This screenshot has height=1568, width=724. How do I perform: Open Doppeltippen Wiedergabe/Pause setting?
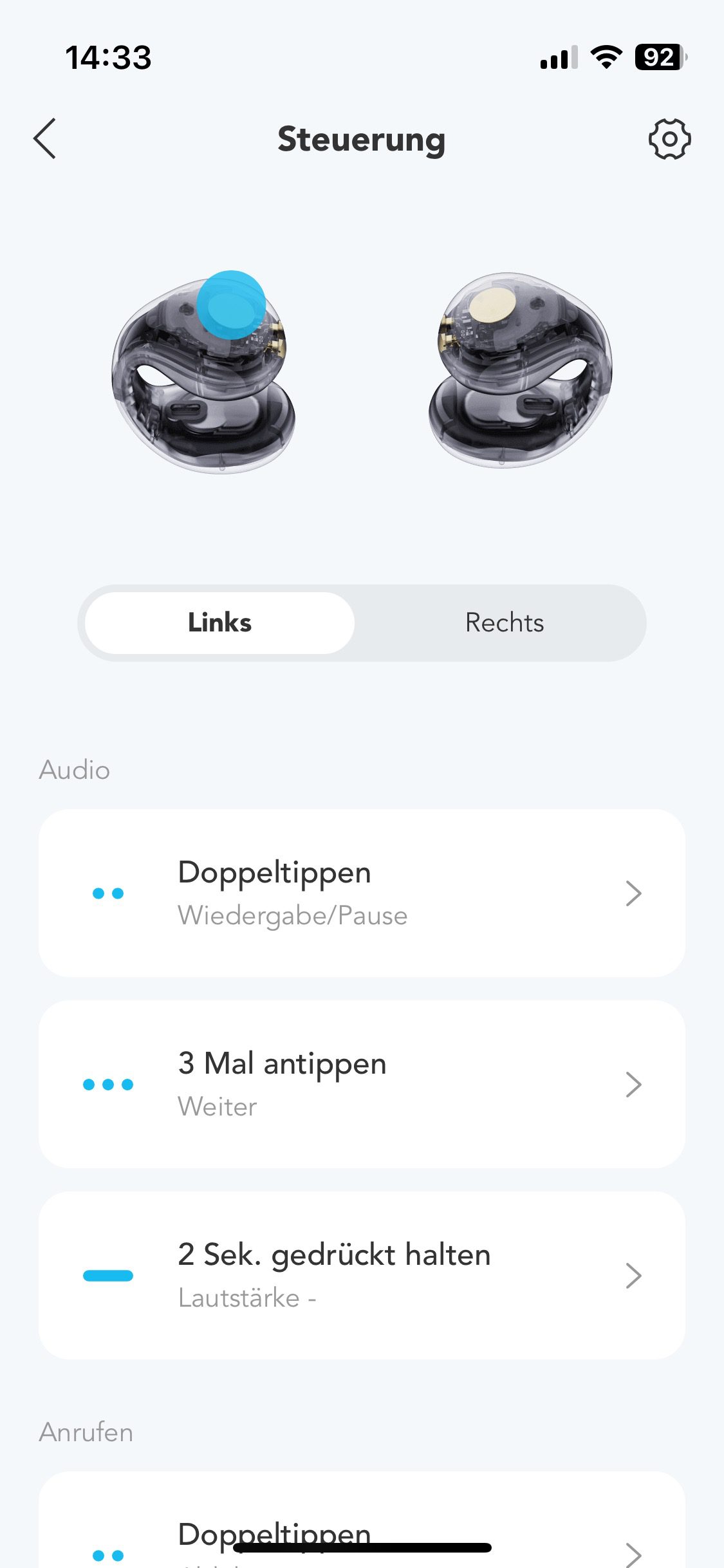point(362,893)
